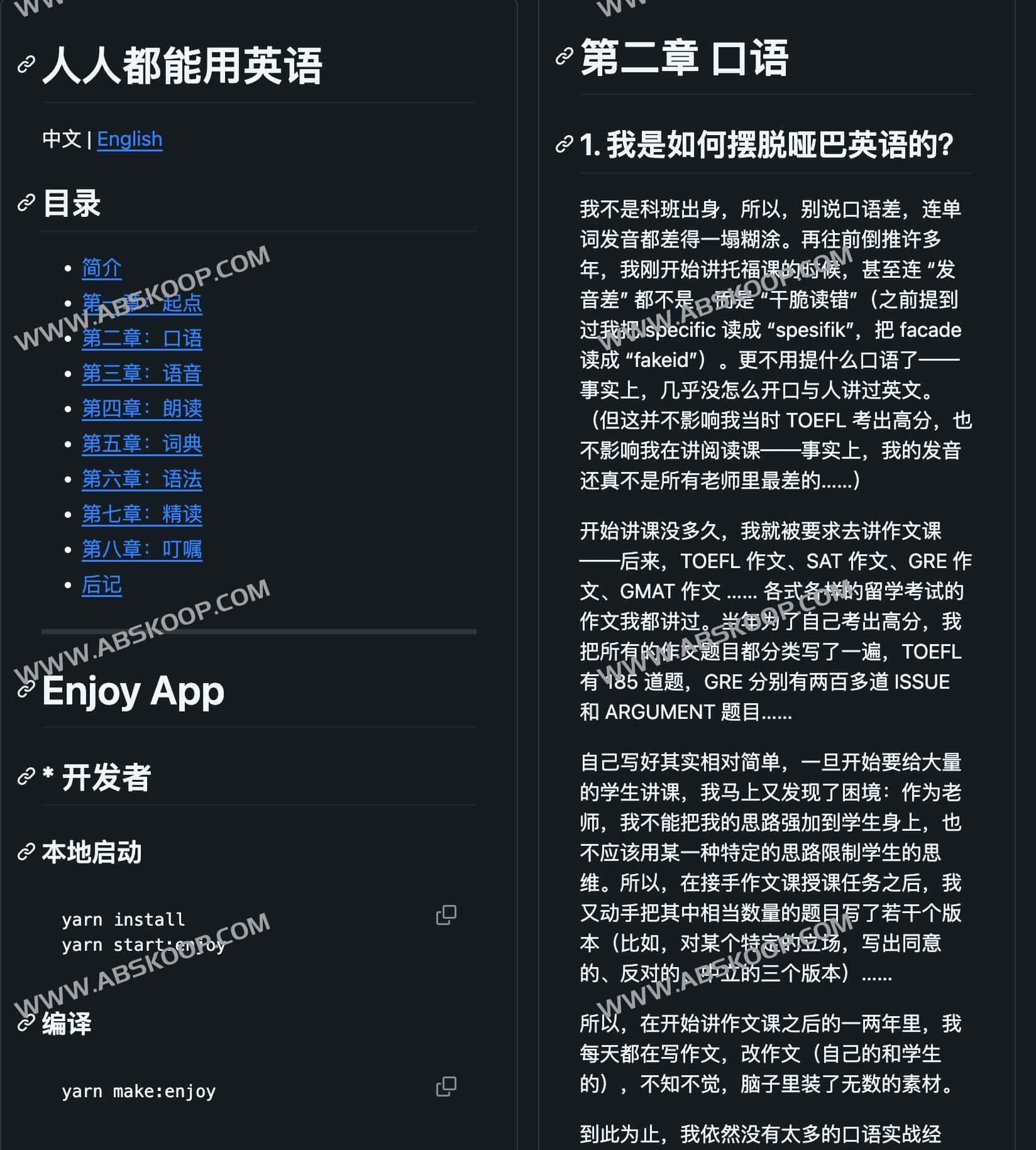Copy the yarn install code block
This screenshot has width=1036, height=1150.
click(446, 915)
